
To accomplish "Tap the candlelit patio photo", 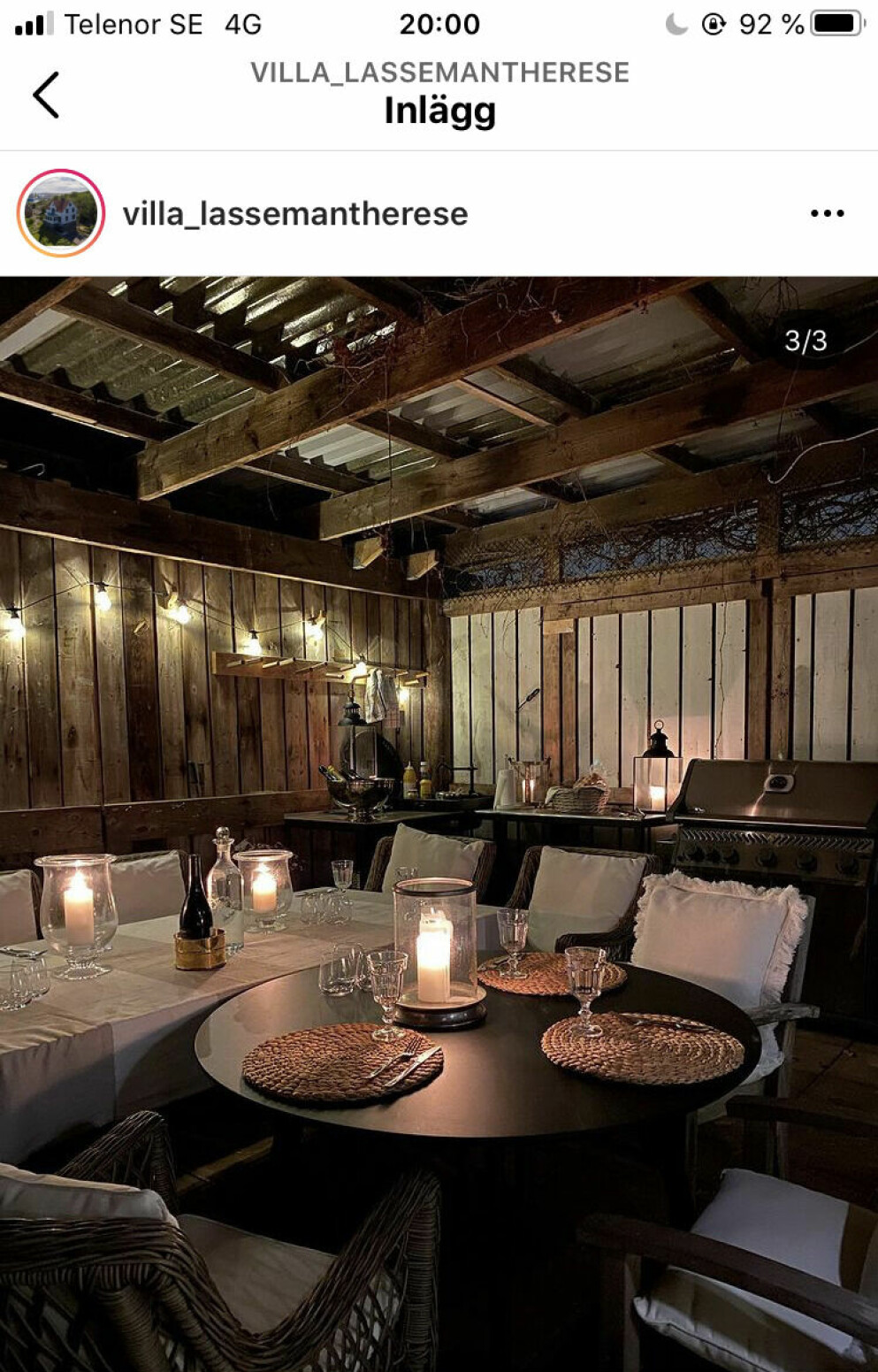I will [439, 823].
